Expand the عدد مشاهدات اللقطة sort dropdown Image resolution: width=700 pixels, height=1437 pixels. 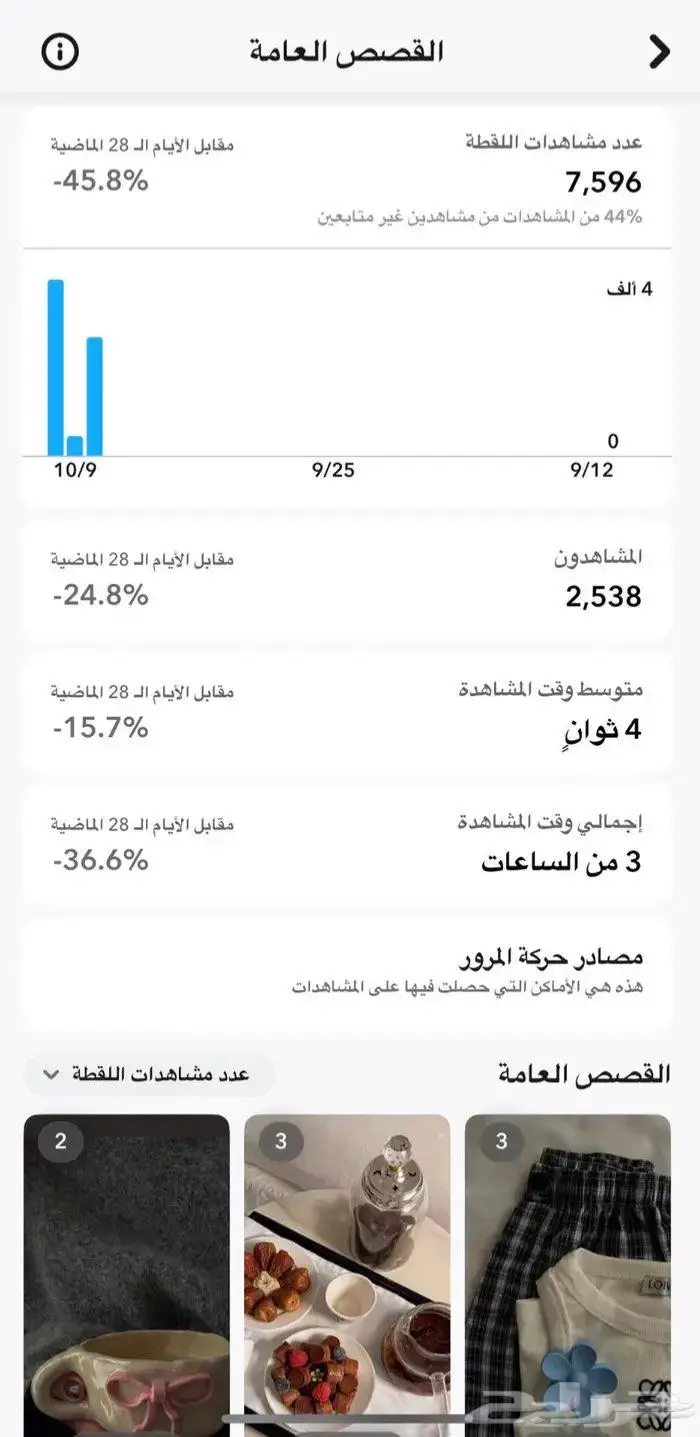[x=148, y=1074]
